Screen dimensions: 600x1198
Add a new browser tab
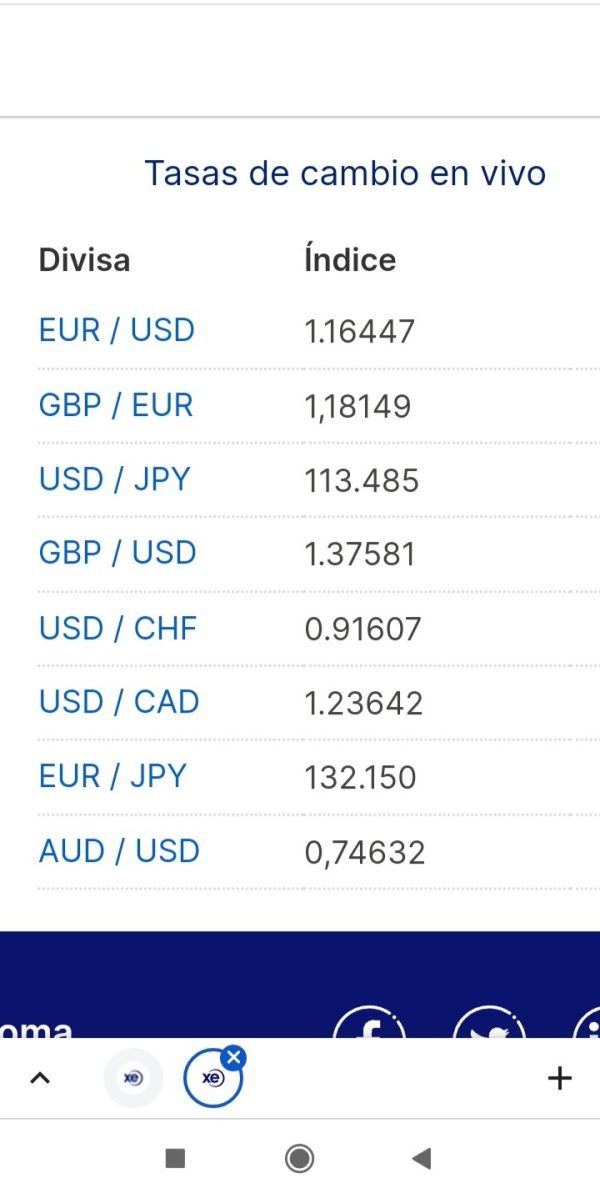(559, 1078)
